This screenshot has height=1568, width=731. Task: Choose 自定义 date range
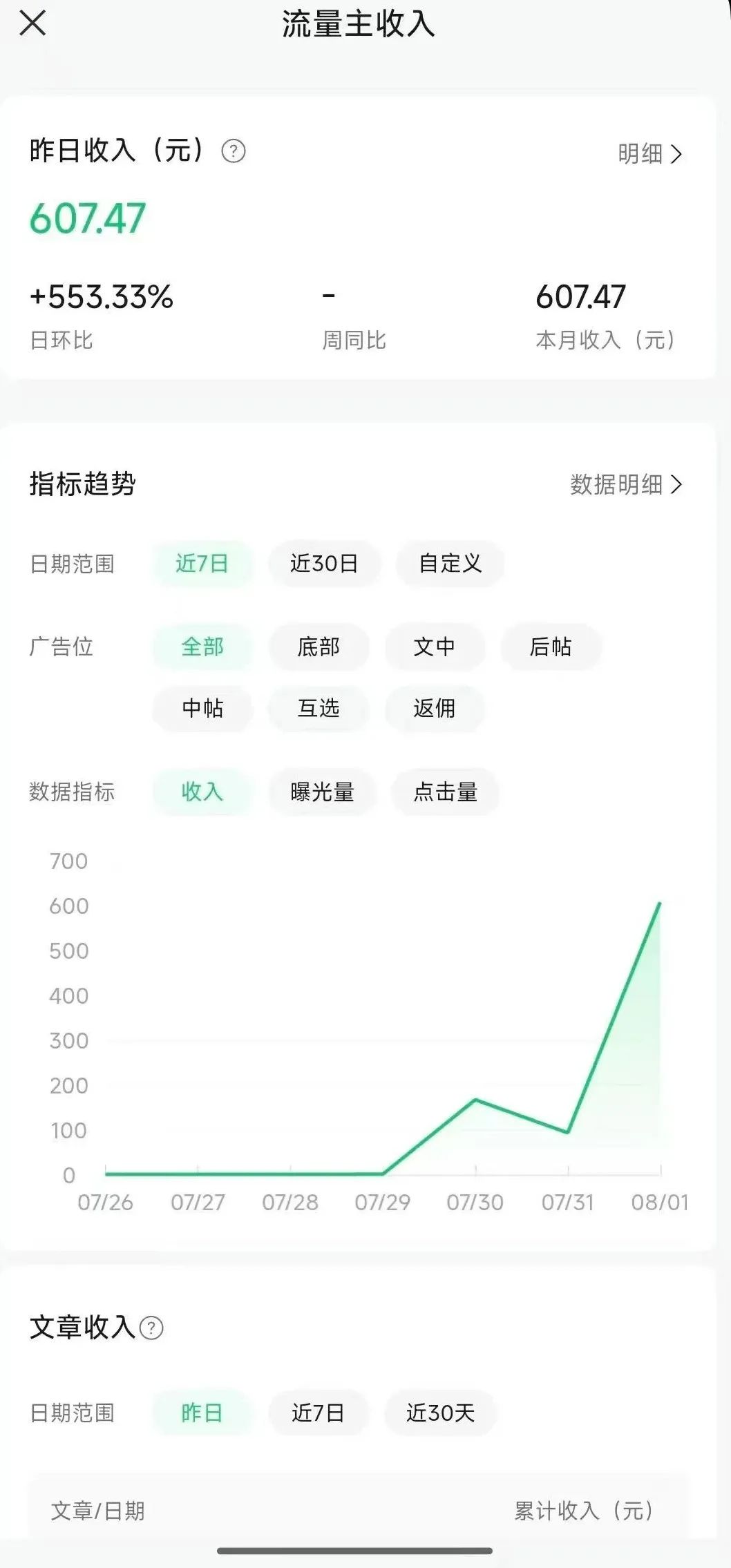coord(450,564)
